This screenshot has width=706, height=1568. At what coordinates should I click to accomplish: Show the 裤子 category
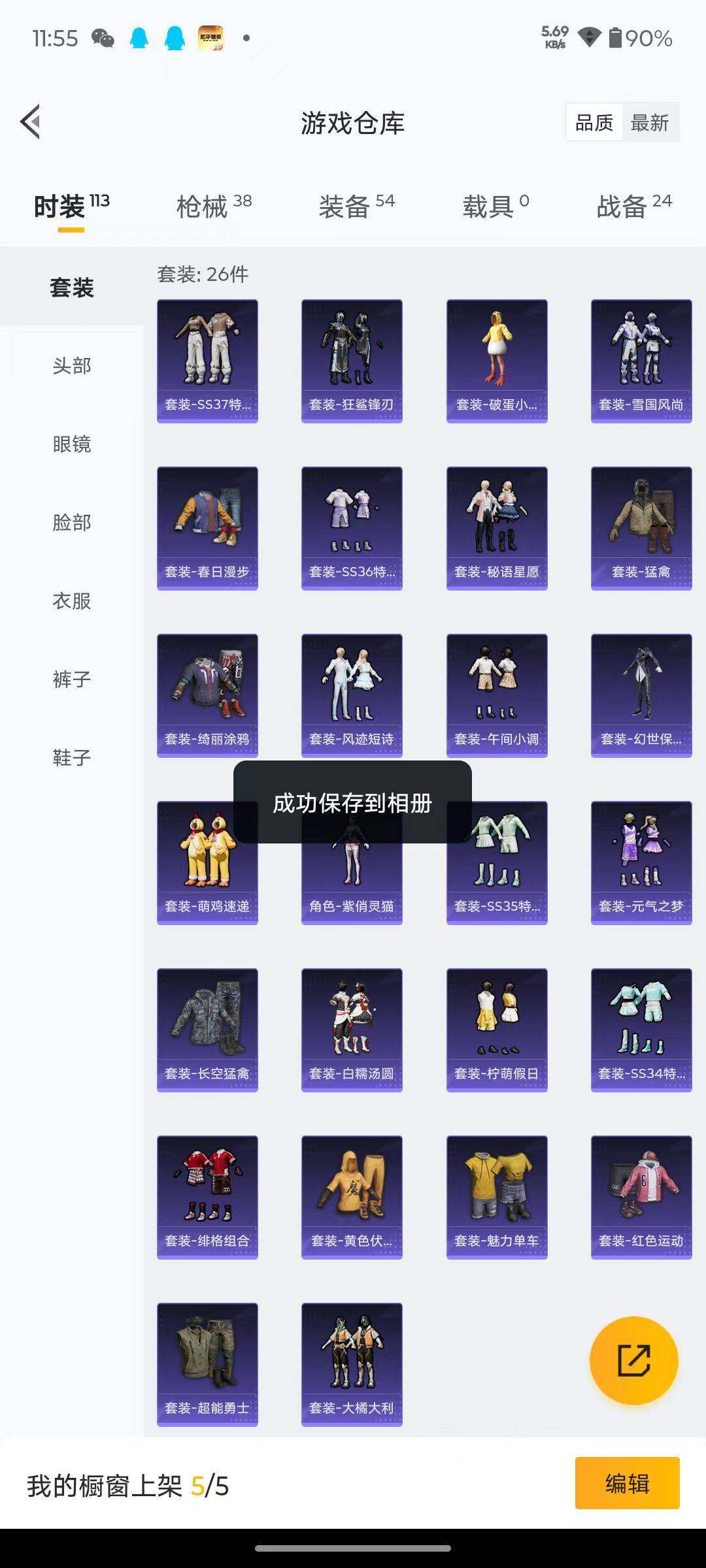tap(72, 679)
